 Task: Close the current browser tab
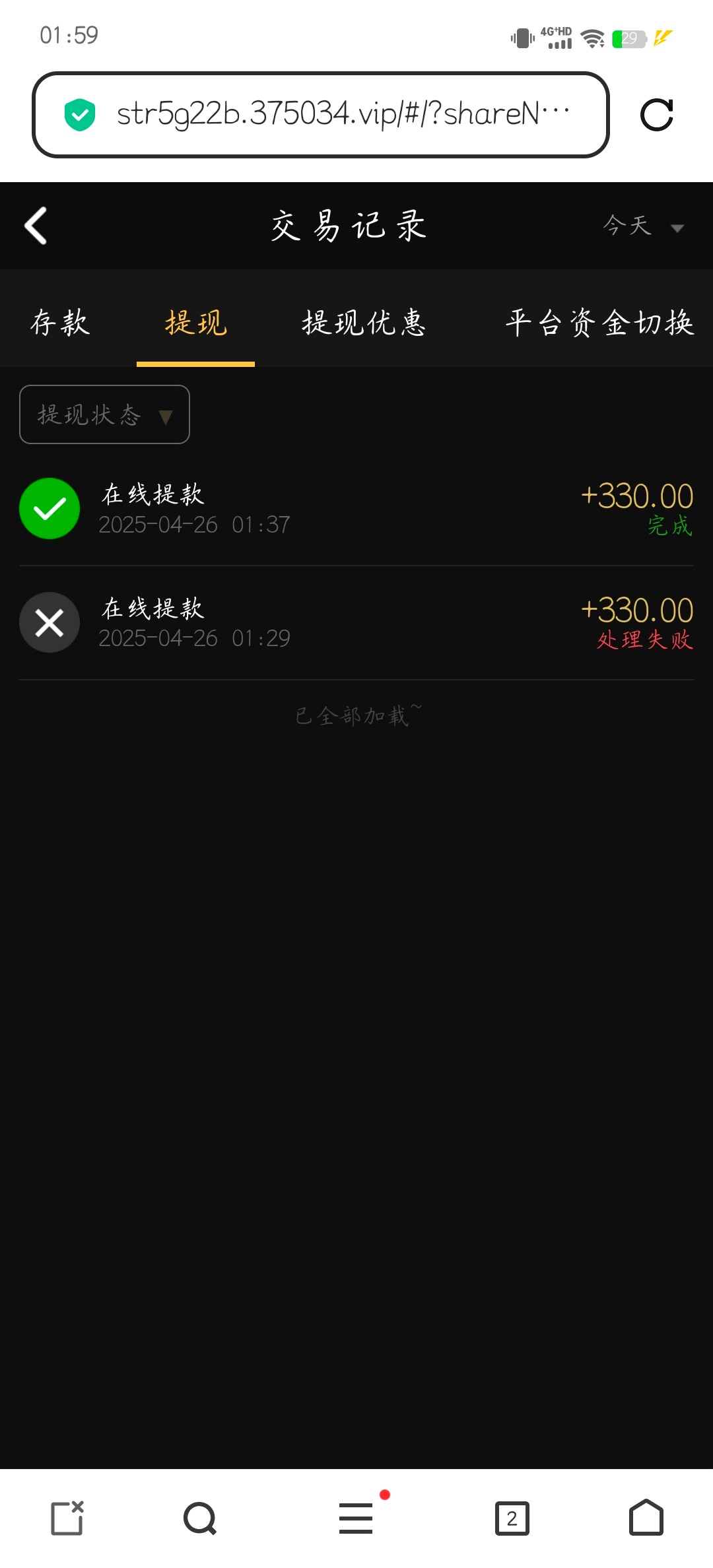click(67, 1518)
